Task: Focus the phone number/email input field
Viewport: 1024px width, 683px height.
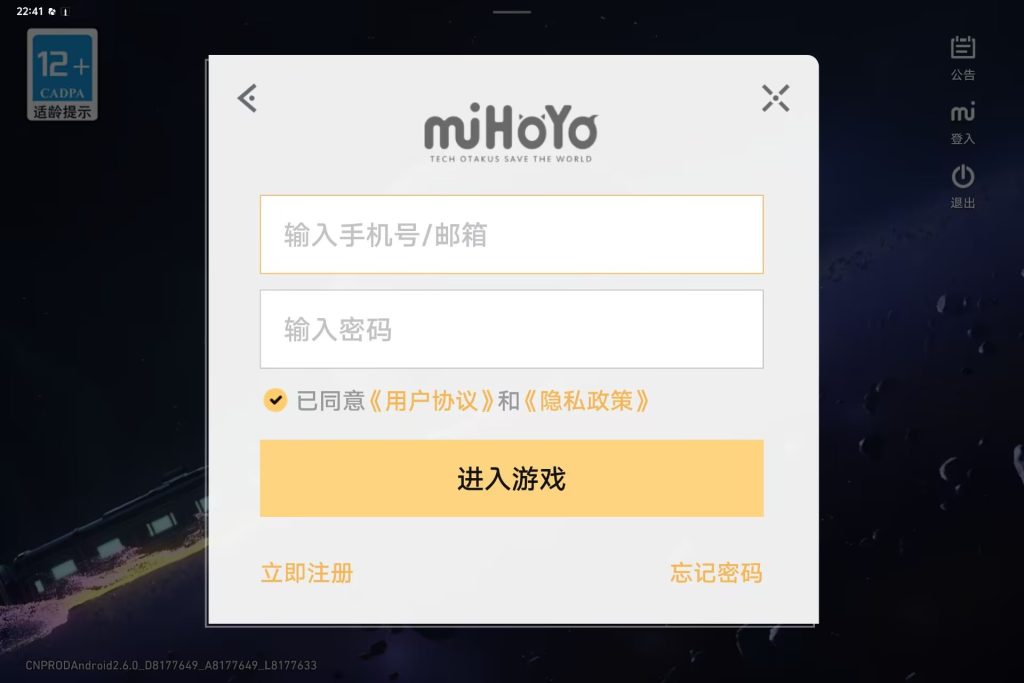Action: [x=511, y=234]
